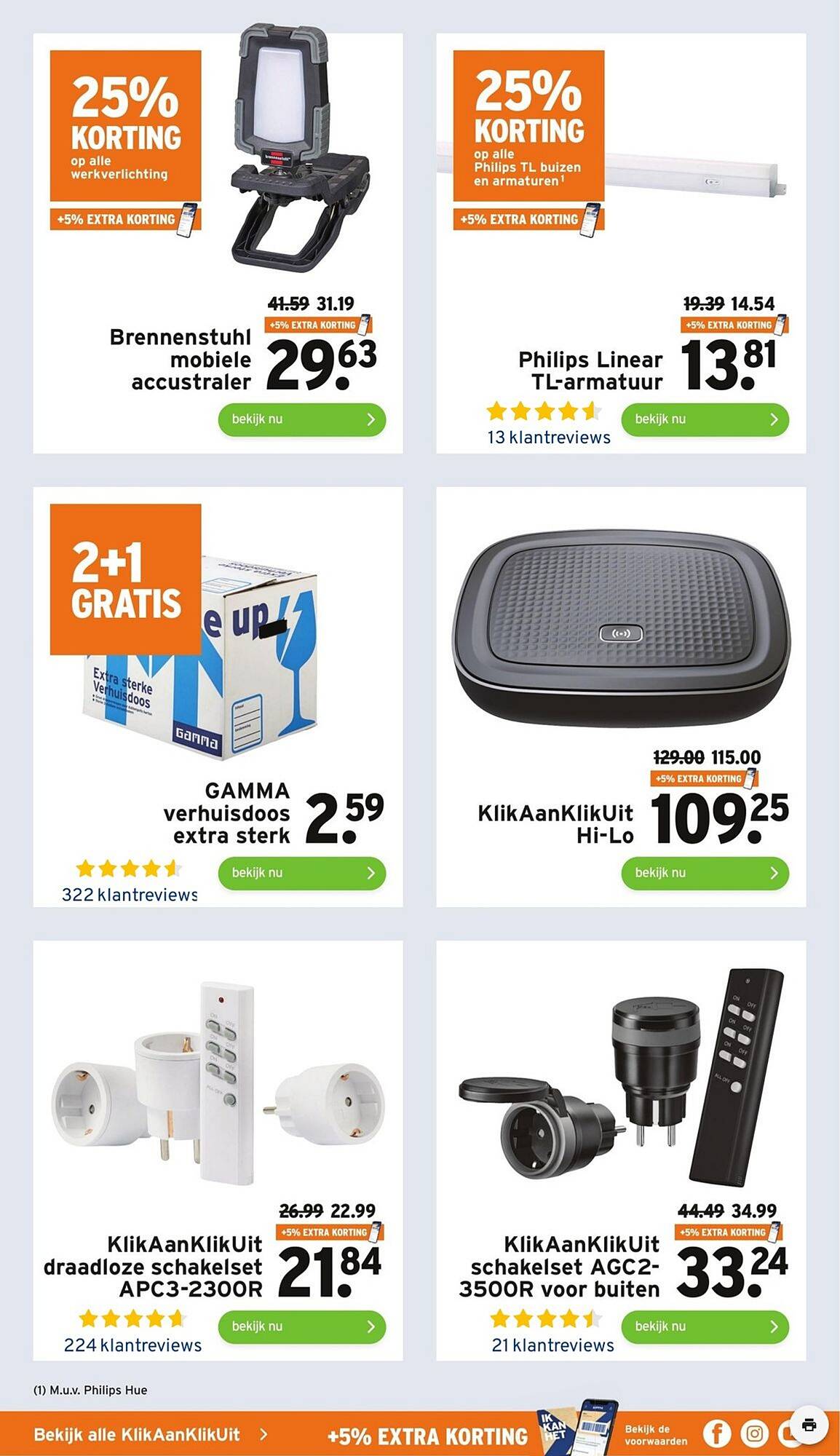
Task: Tap the print button
Action: click(809, 1425)
